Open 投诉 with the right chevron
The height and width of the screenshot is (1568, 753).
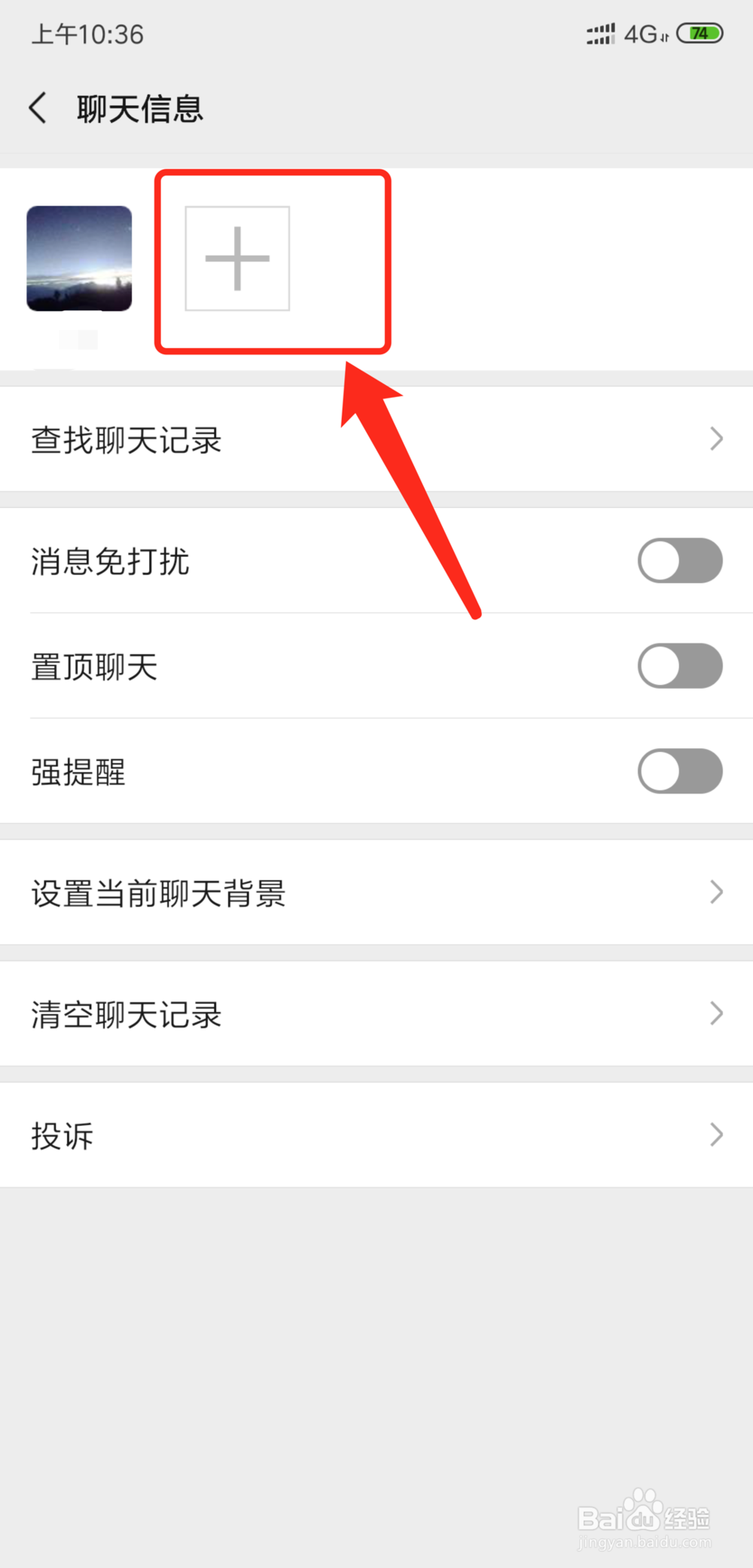tap(715, 1135)
